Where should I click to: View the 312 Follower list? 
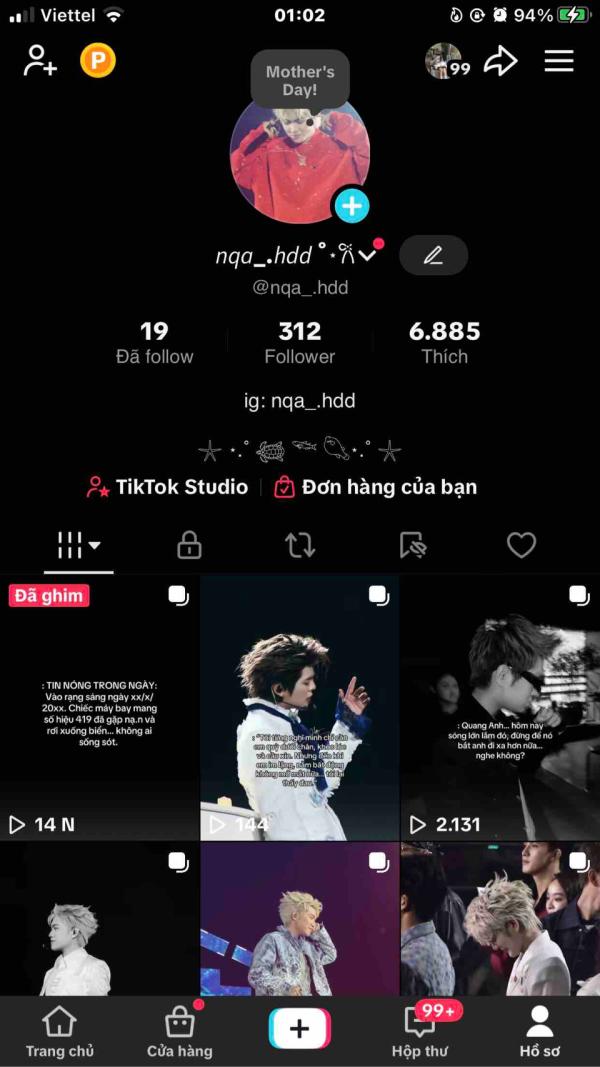tap(300, 342)
